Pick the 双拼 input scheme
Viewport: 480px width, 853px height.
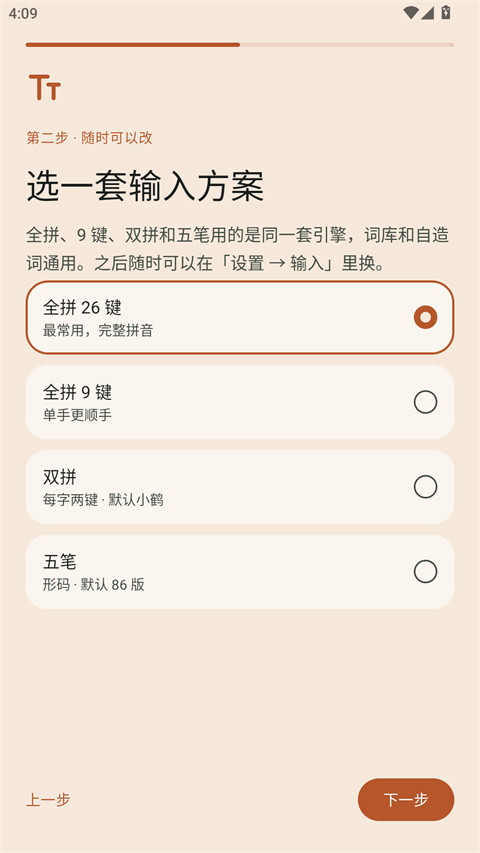click(239, 487)
